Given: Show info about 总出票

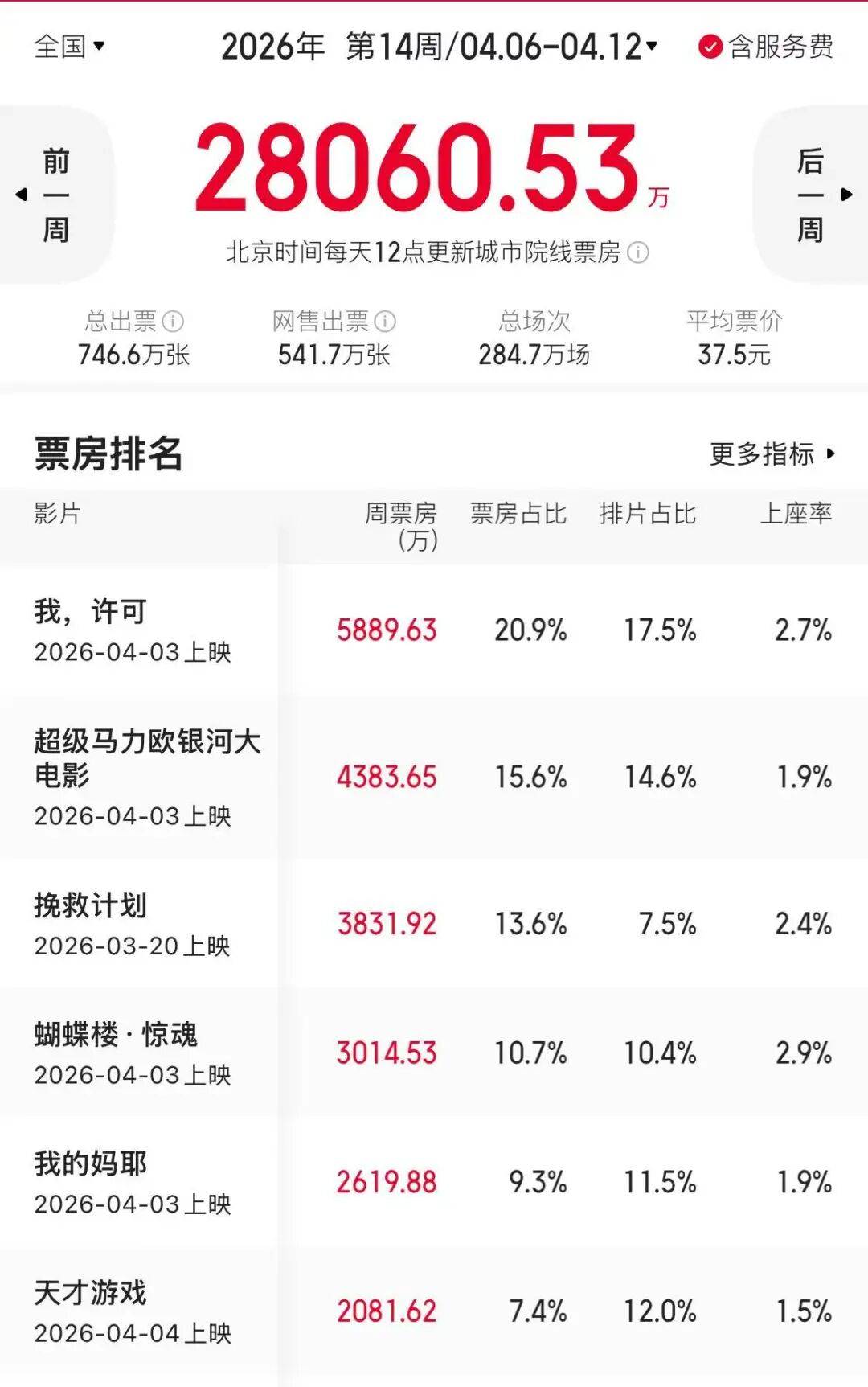Looking at the screenshot, I should coord(173,322).
